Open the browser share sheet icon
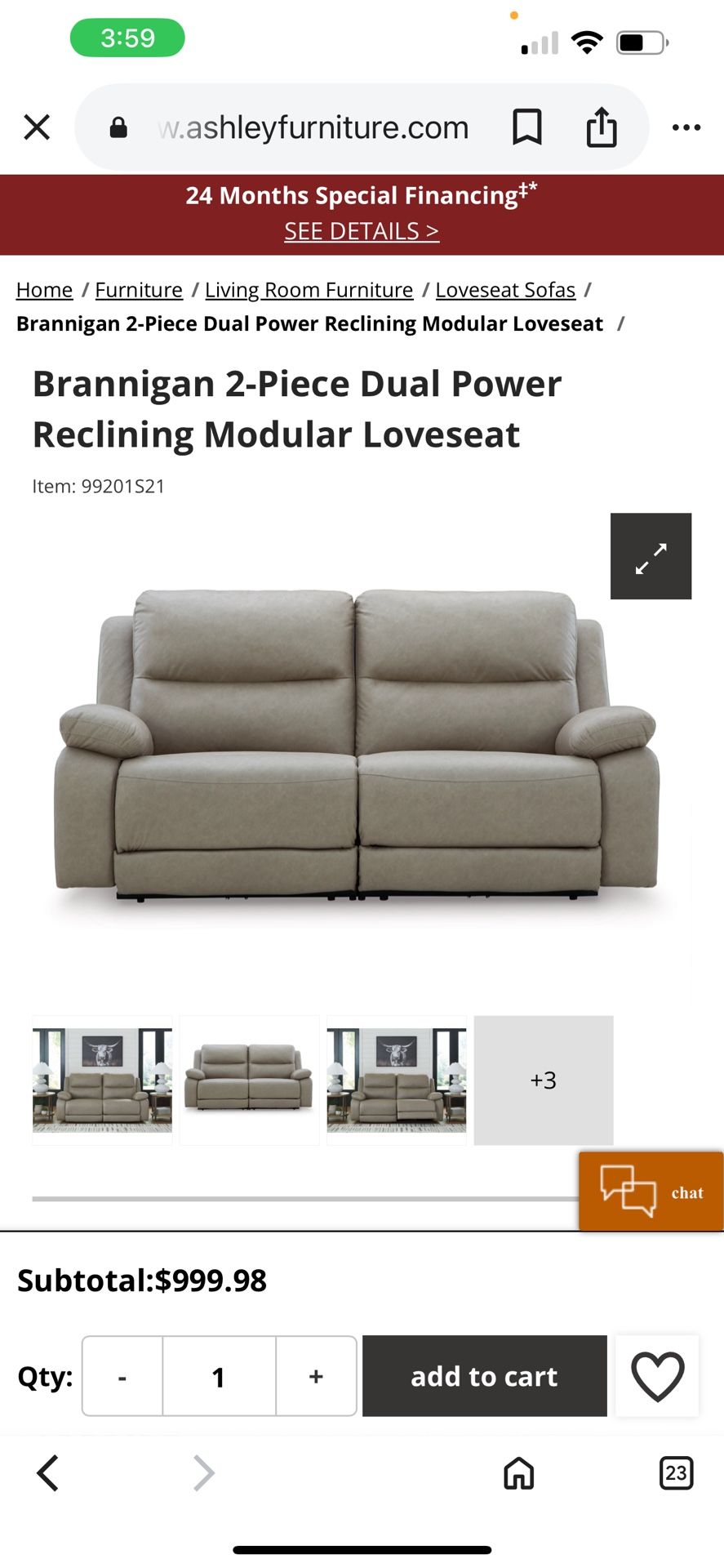The height and width of the screenshot is (1568, 724). pyautogui.click(x=602, y=127)
